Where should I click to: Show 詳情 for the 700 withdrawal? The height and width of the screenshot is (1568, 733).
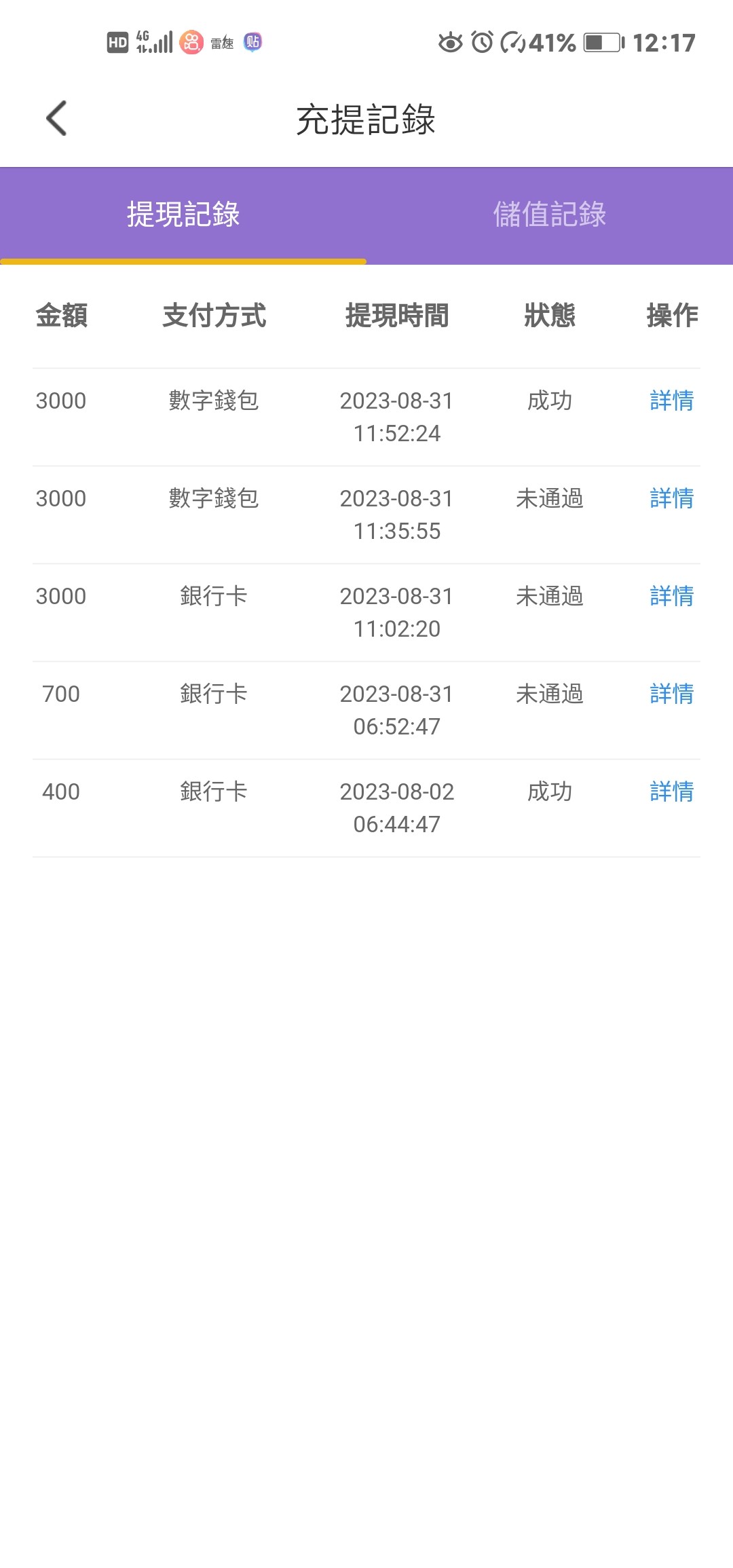671,694
